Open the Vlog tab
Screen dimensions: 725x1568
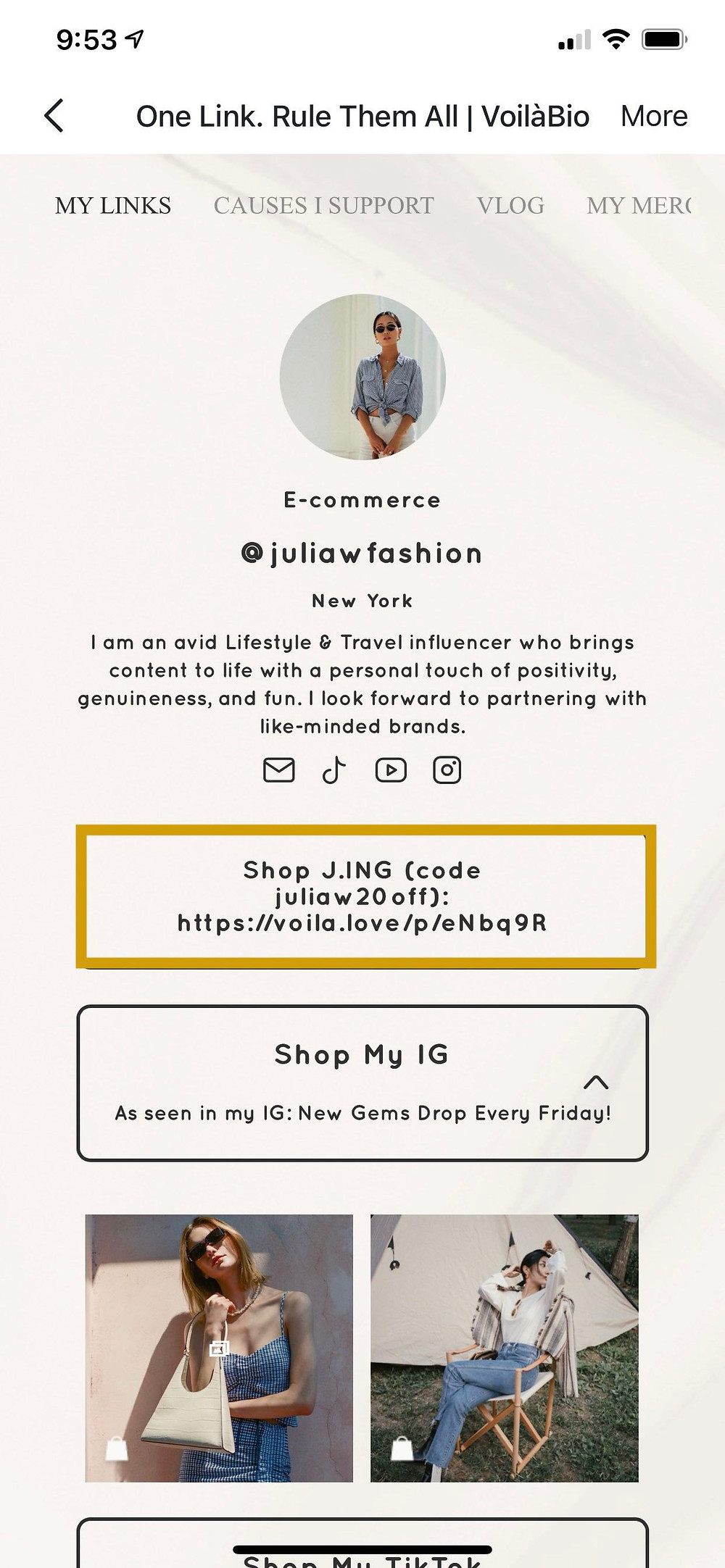pos(510,206)
